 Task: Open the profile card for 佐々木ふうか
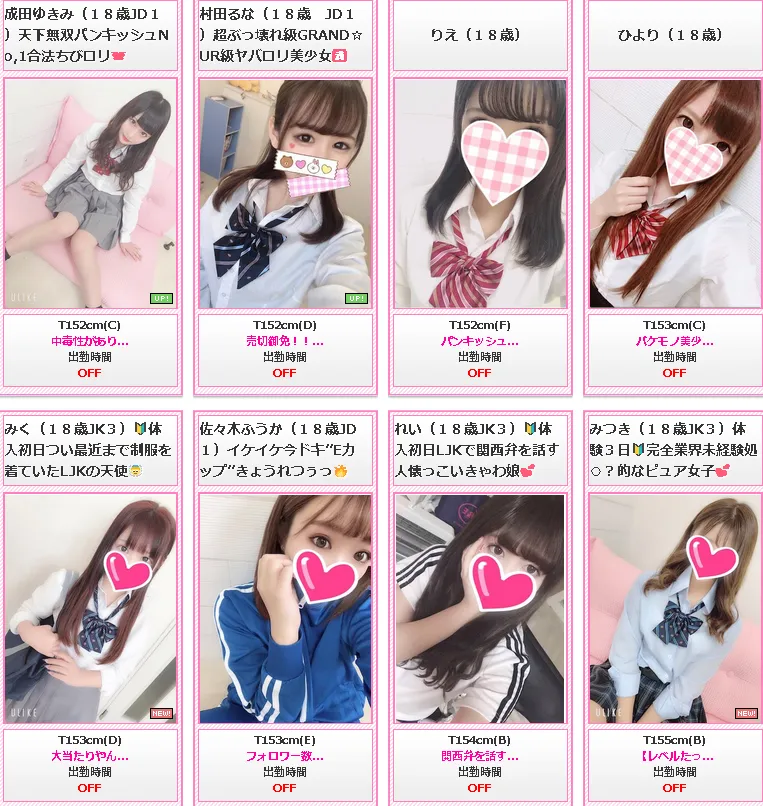coord(285,608)
